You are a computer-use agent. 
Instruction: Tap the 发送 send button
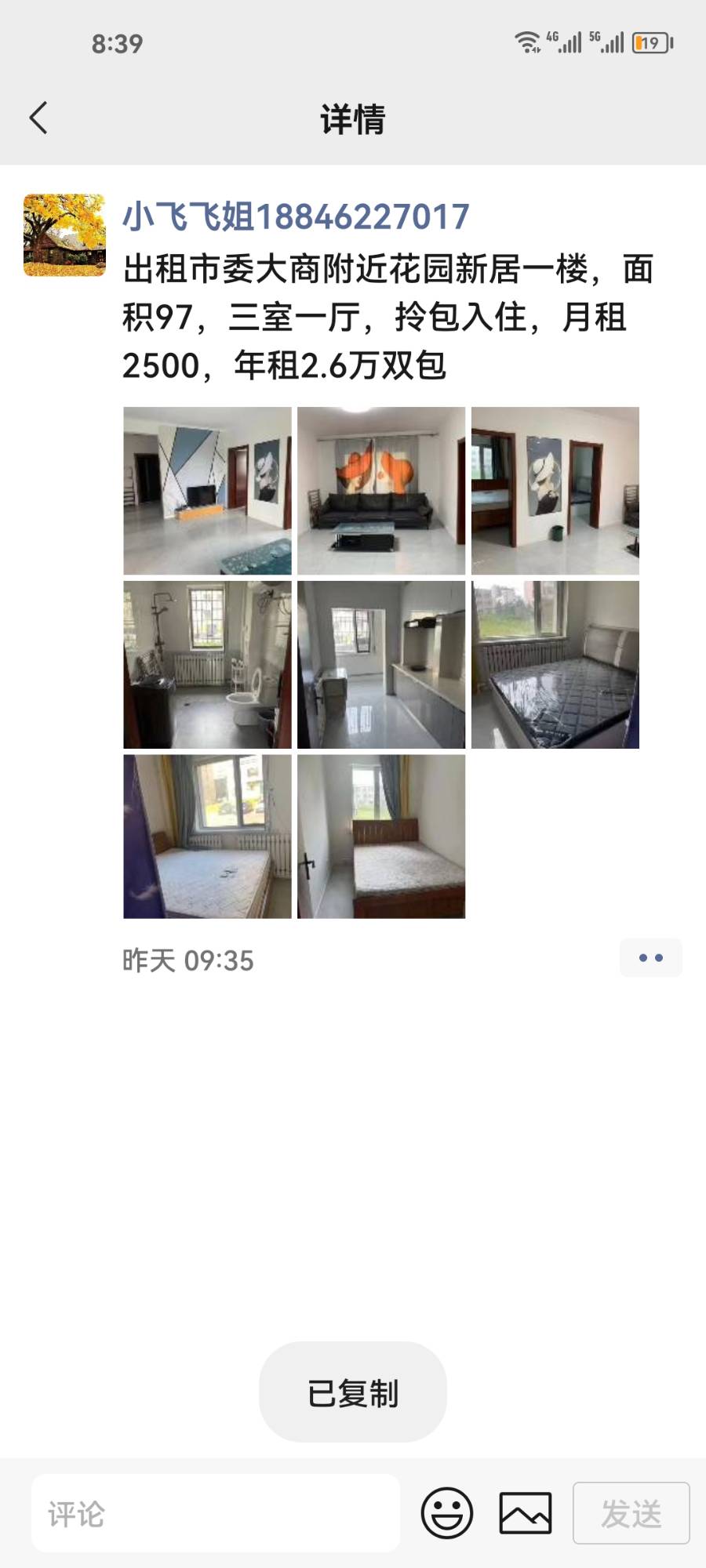click(x=631, y=1513)
